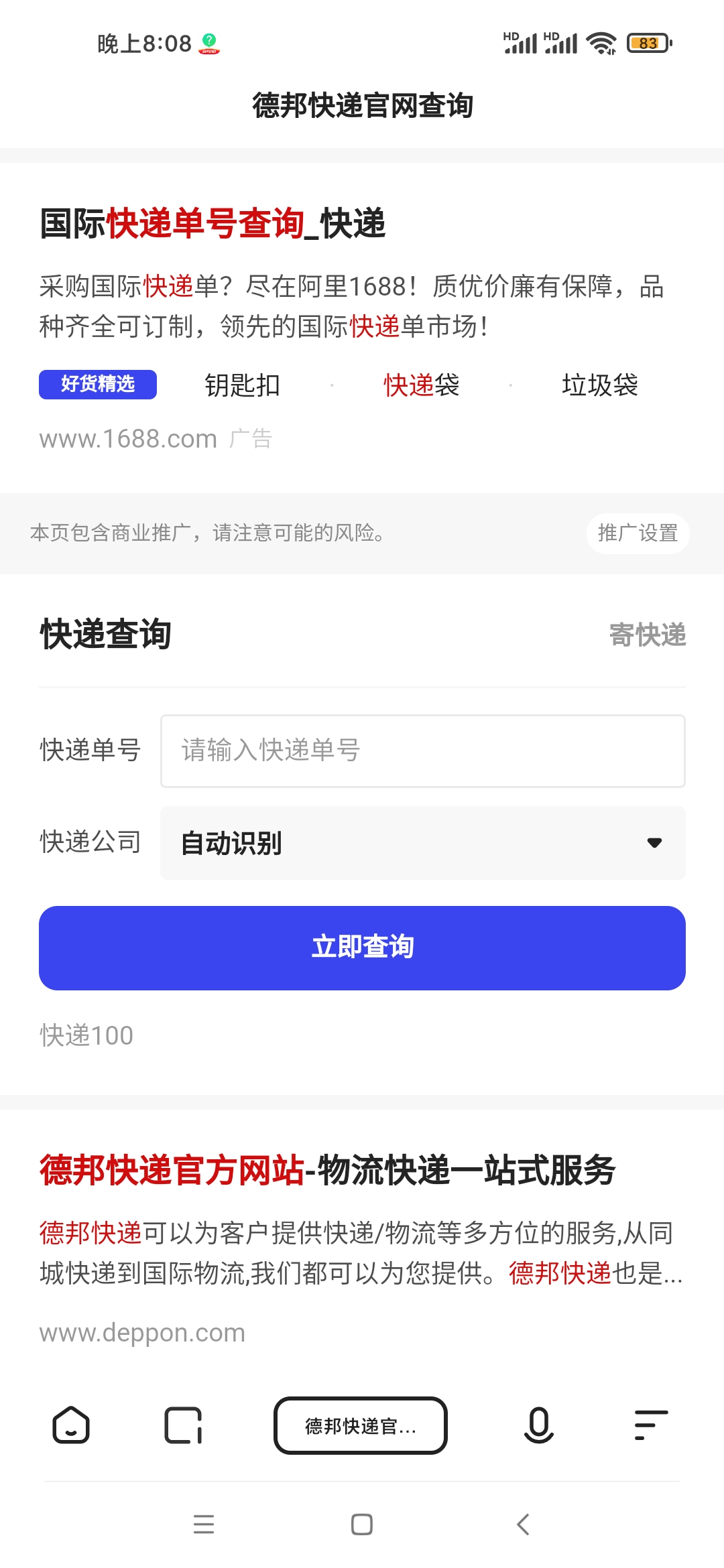
Task: Select the 钥匙扣 tag
Action: tap(243, 385)
